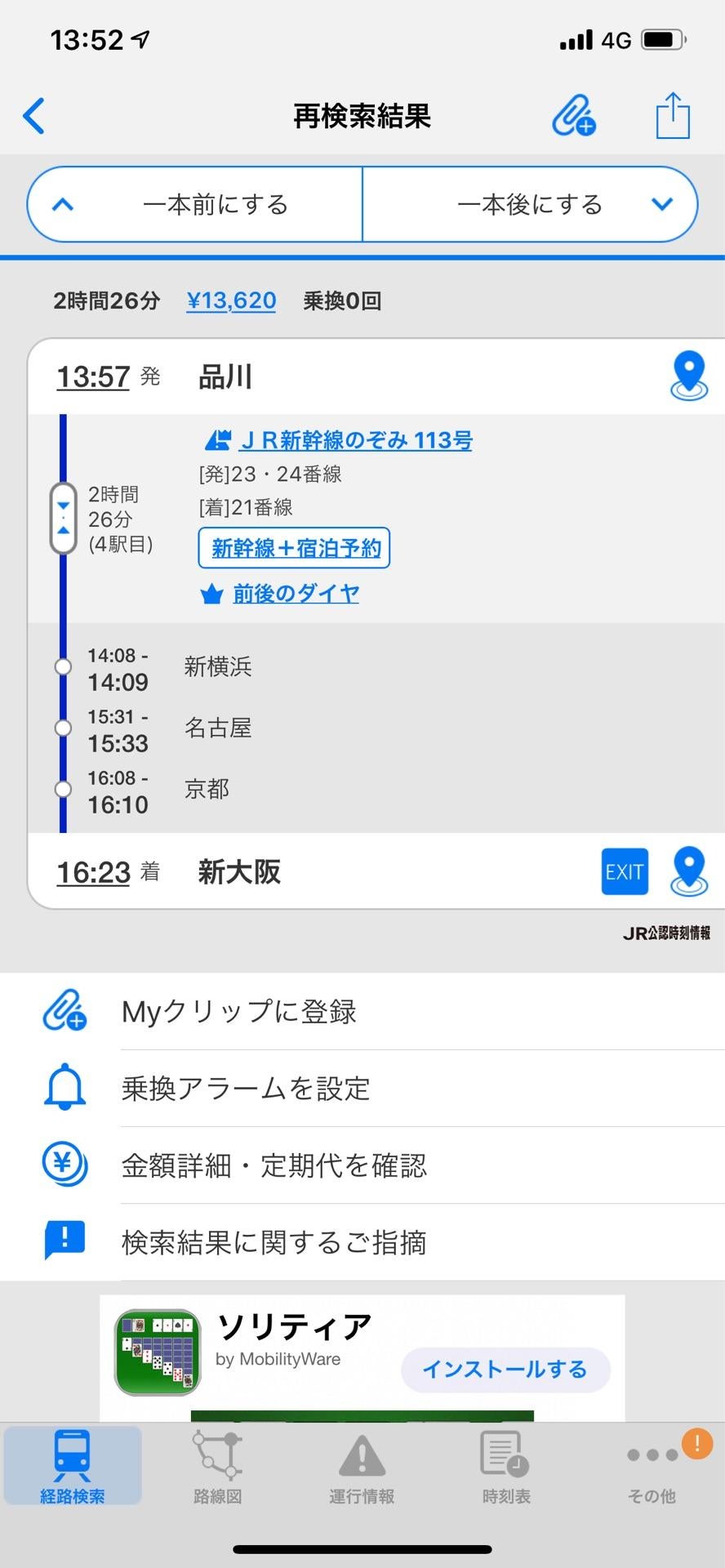The height and width of the screenshot is (1568, 725).
Task: Tap the down chevron on 一本後にする
Action: point(661,203)
